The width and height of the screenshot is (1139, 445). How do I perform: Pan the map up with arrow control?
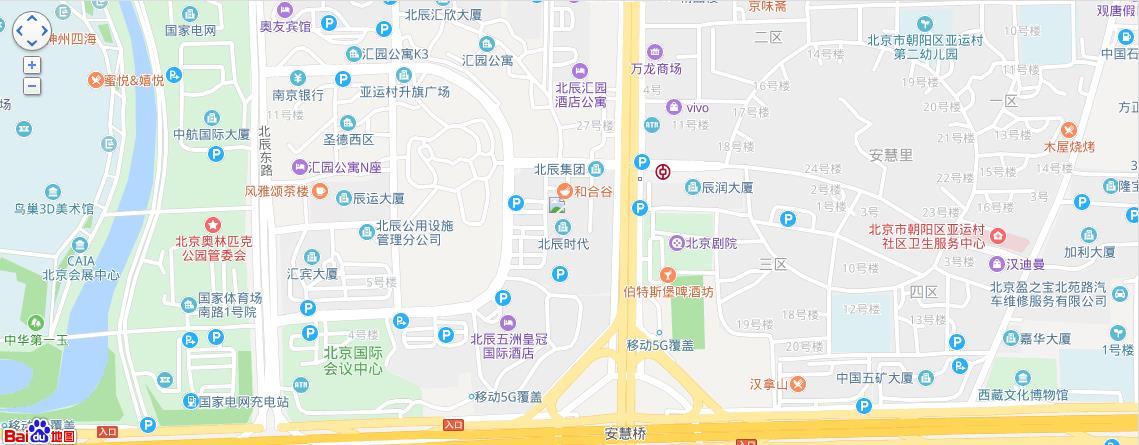32,19
